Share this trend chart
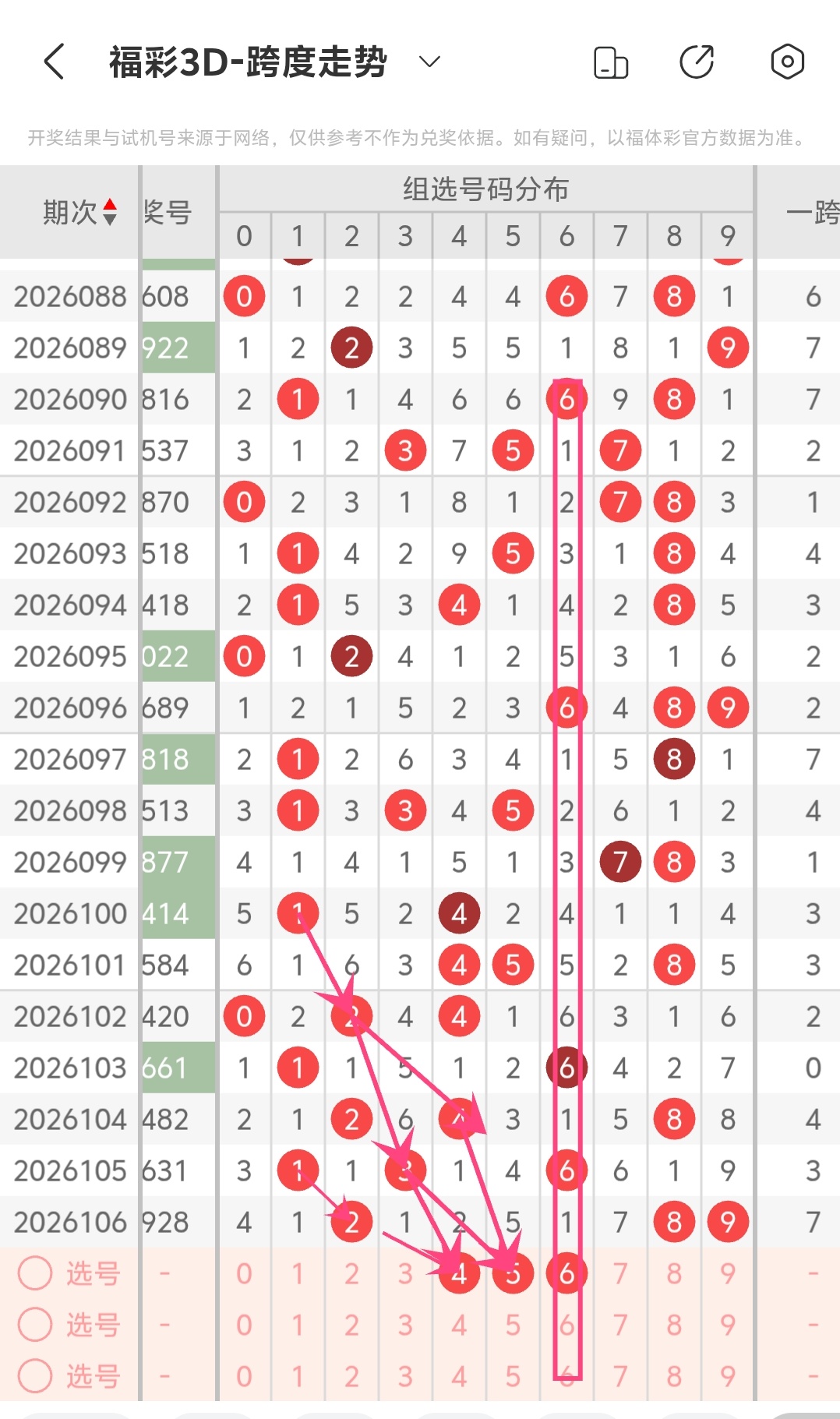 point(697,62)
